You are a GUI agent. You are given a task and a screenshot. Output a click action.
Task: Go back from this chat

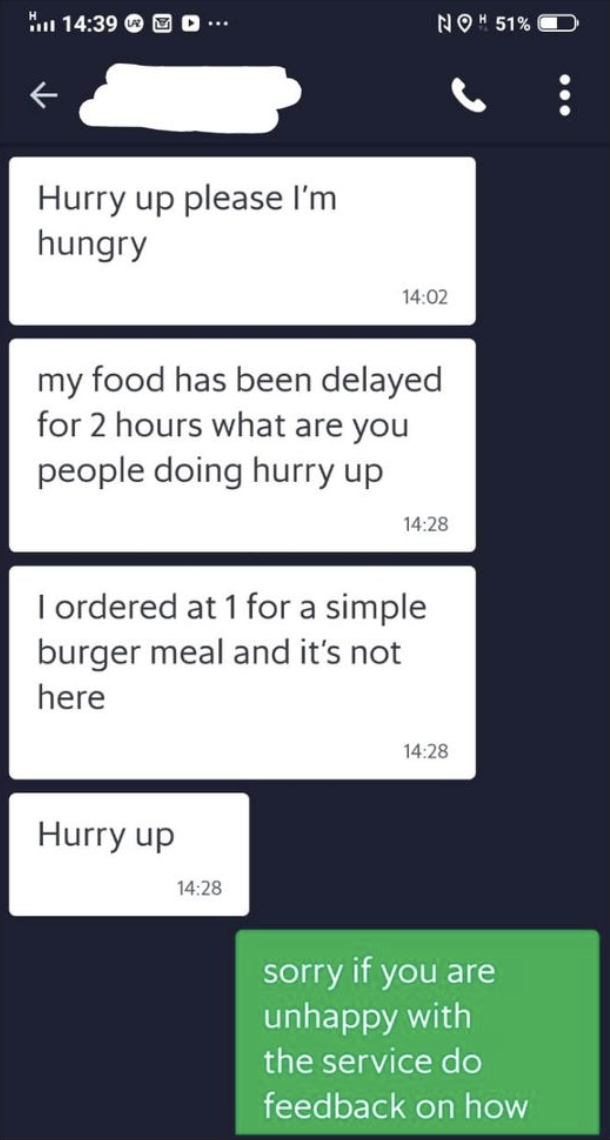[42, 95]
